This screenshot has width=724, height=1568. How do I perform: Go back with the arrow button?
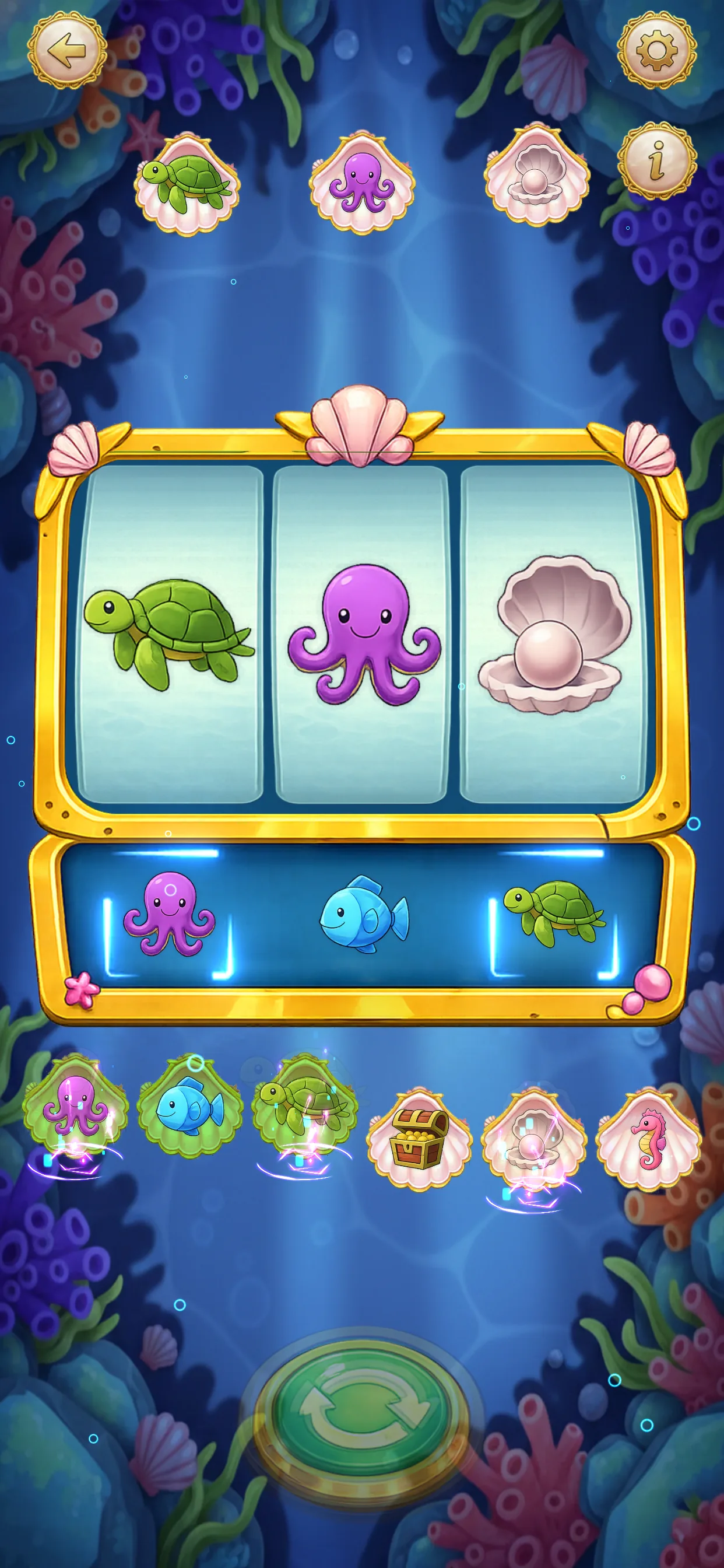pos(67,51)
